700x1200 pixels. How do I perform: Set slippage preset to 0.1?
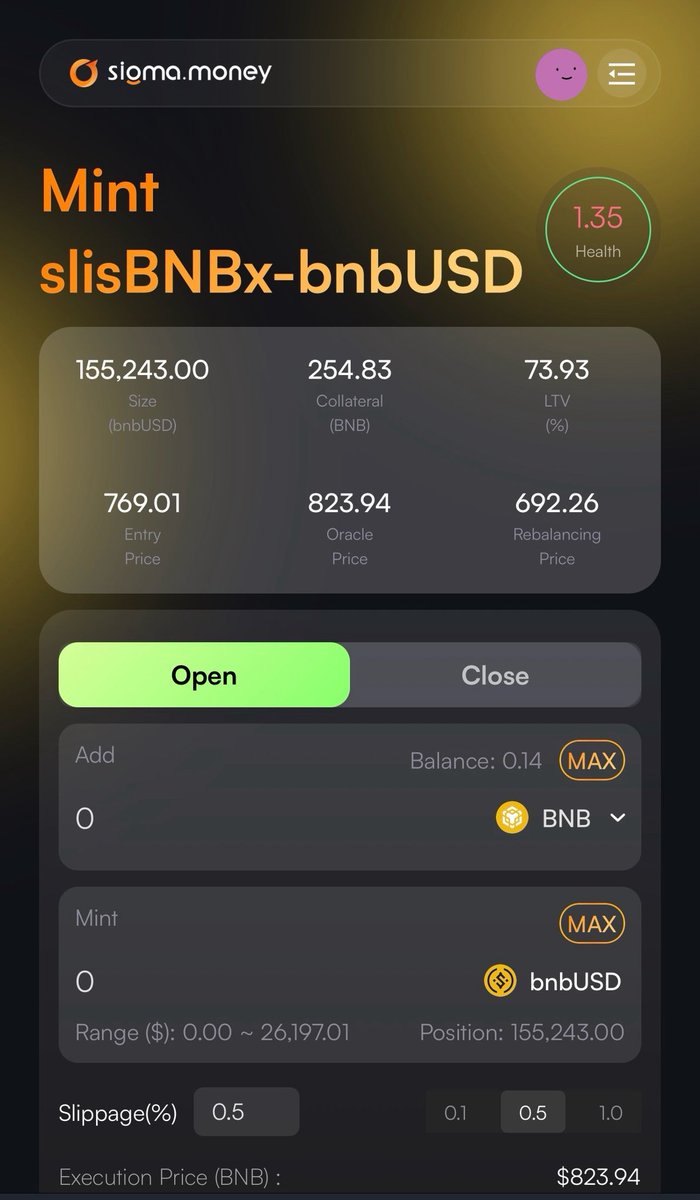(x=456, y=1113)
